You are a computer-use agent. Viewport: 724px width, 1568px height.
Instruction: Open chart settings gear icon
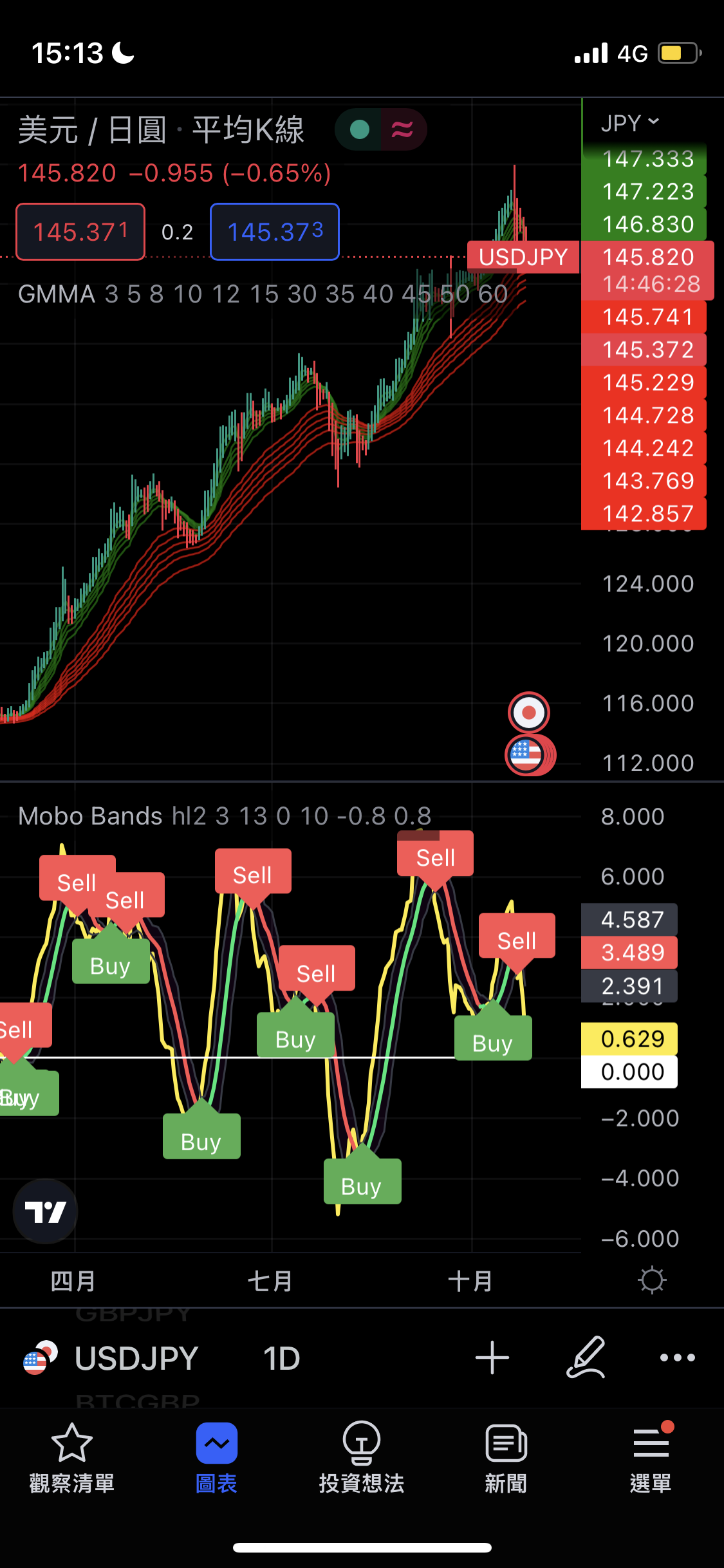point(652,1280)
